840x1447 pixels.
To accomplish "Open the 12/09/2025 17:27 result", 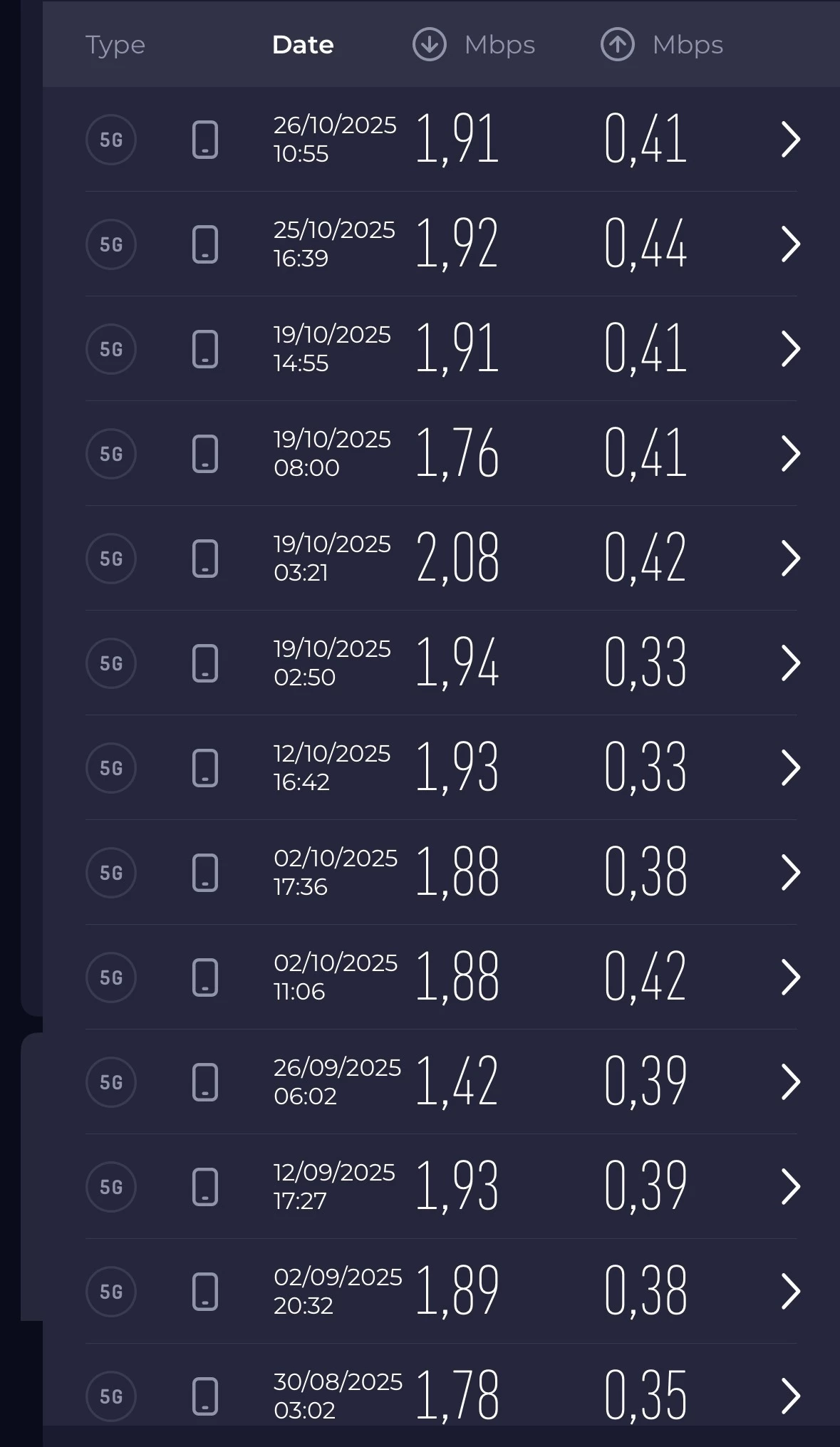I will tap(790, 1187).
